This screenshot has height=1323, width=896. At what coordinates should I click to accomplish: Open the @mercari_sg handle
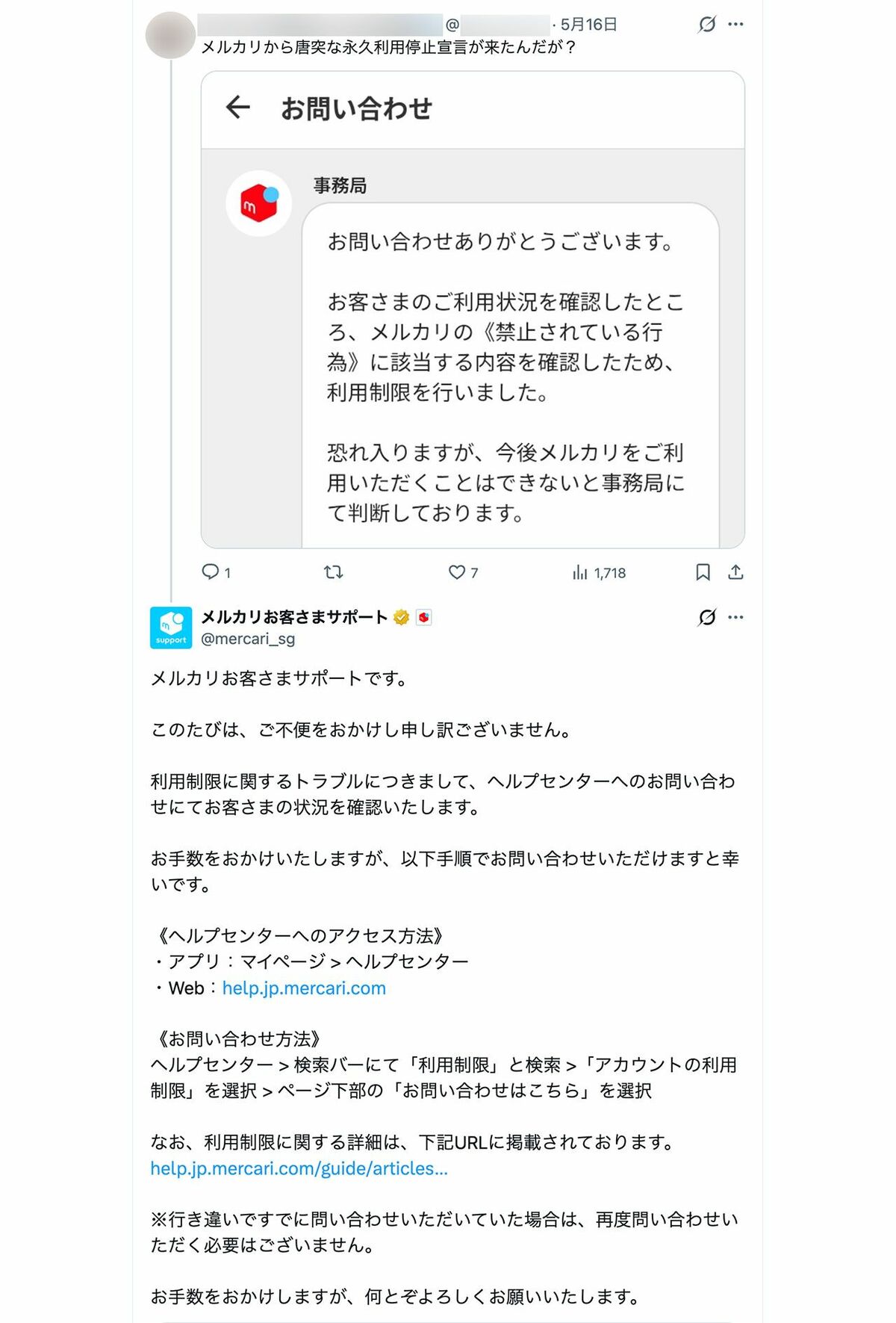click(248, 639)
